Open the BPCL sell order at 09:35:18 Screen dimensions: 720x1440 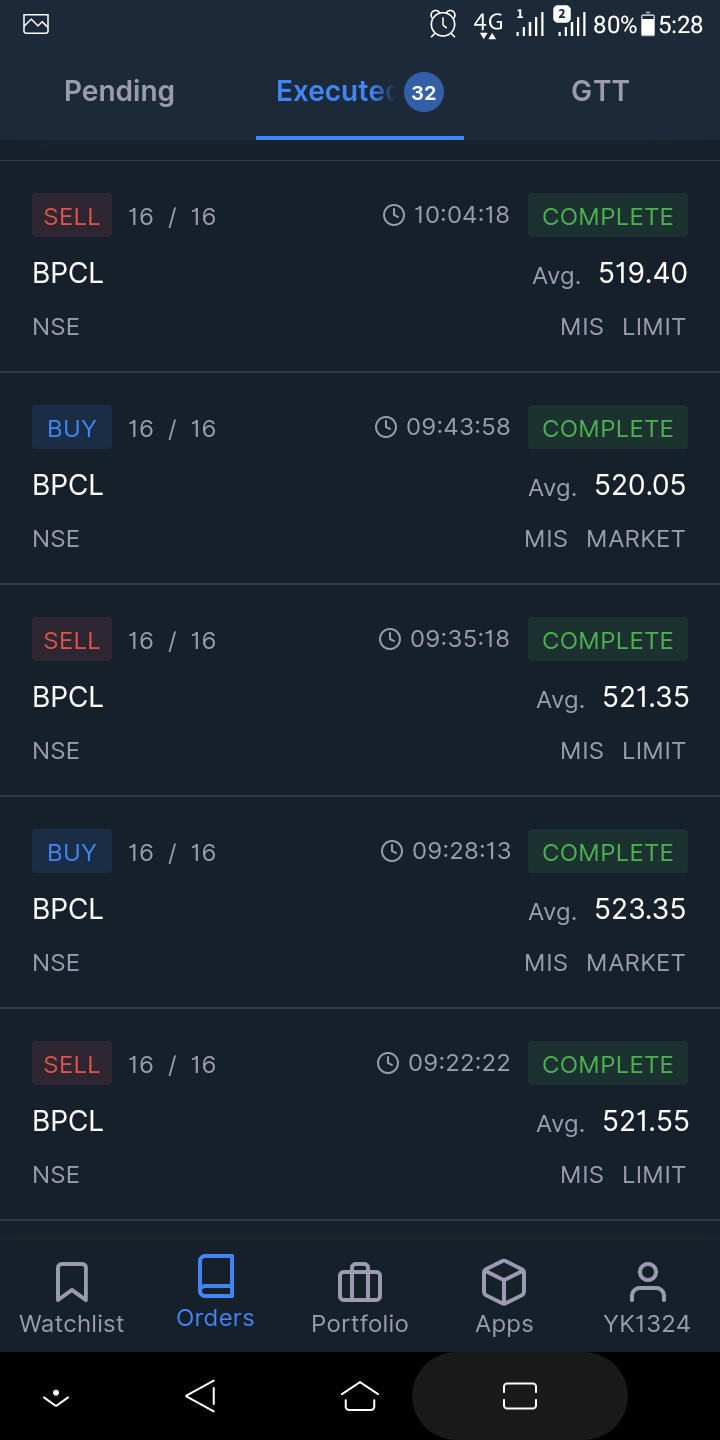pos(360,695)
